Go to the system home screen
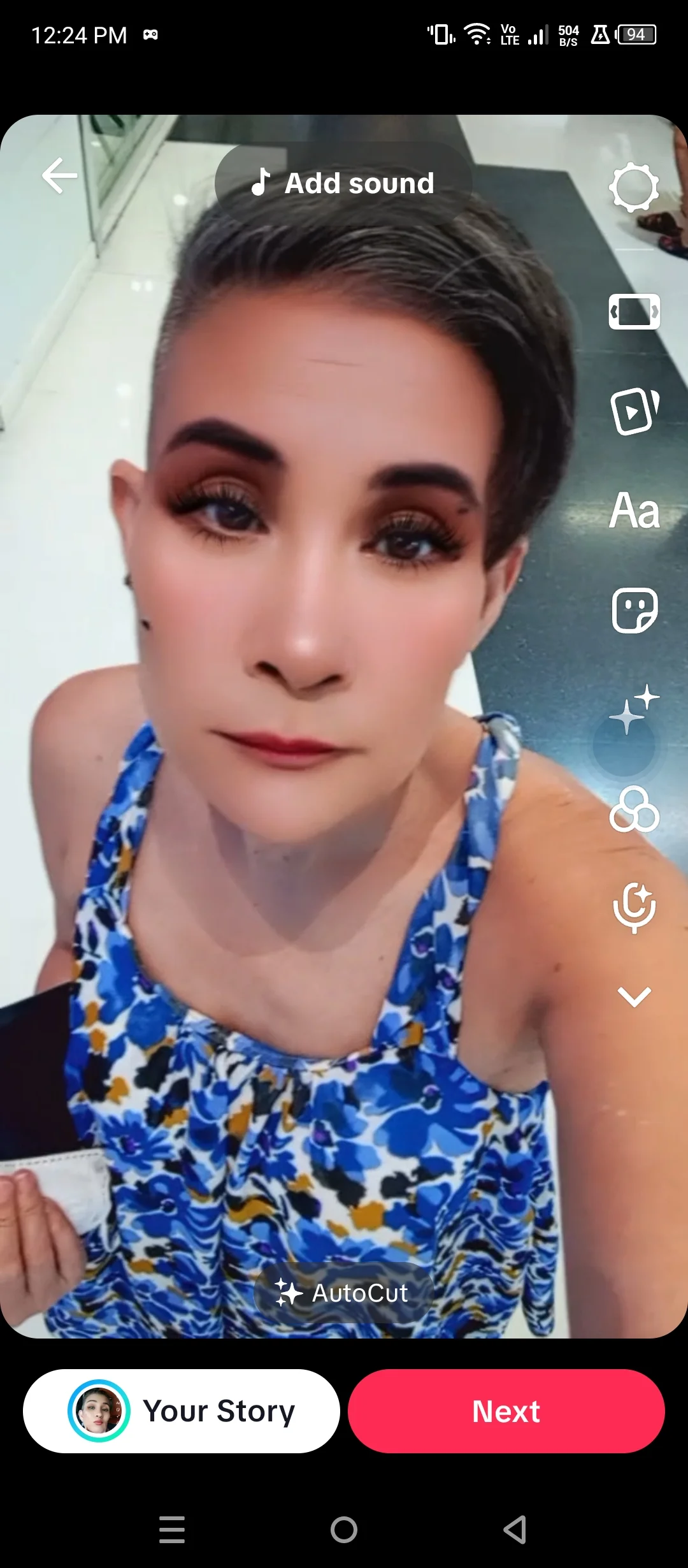 [344, 1529]
